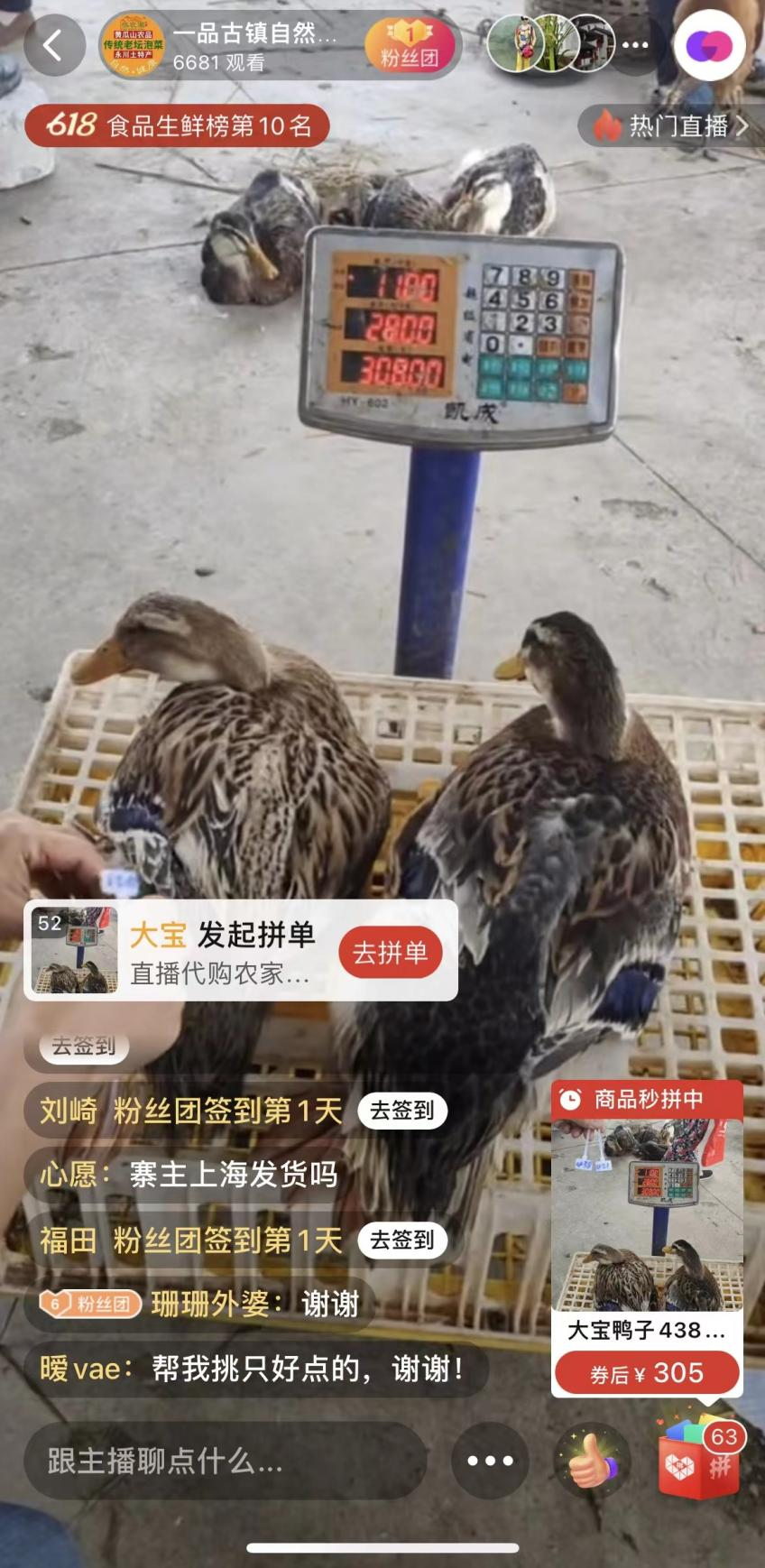Open the streamer's profile avatar
This screenshot has width=765, height=1568.
tap(134, 45)
